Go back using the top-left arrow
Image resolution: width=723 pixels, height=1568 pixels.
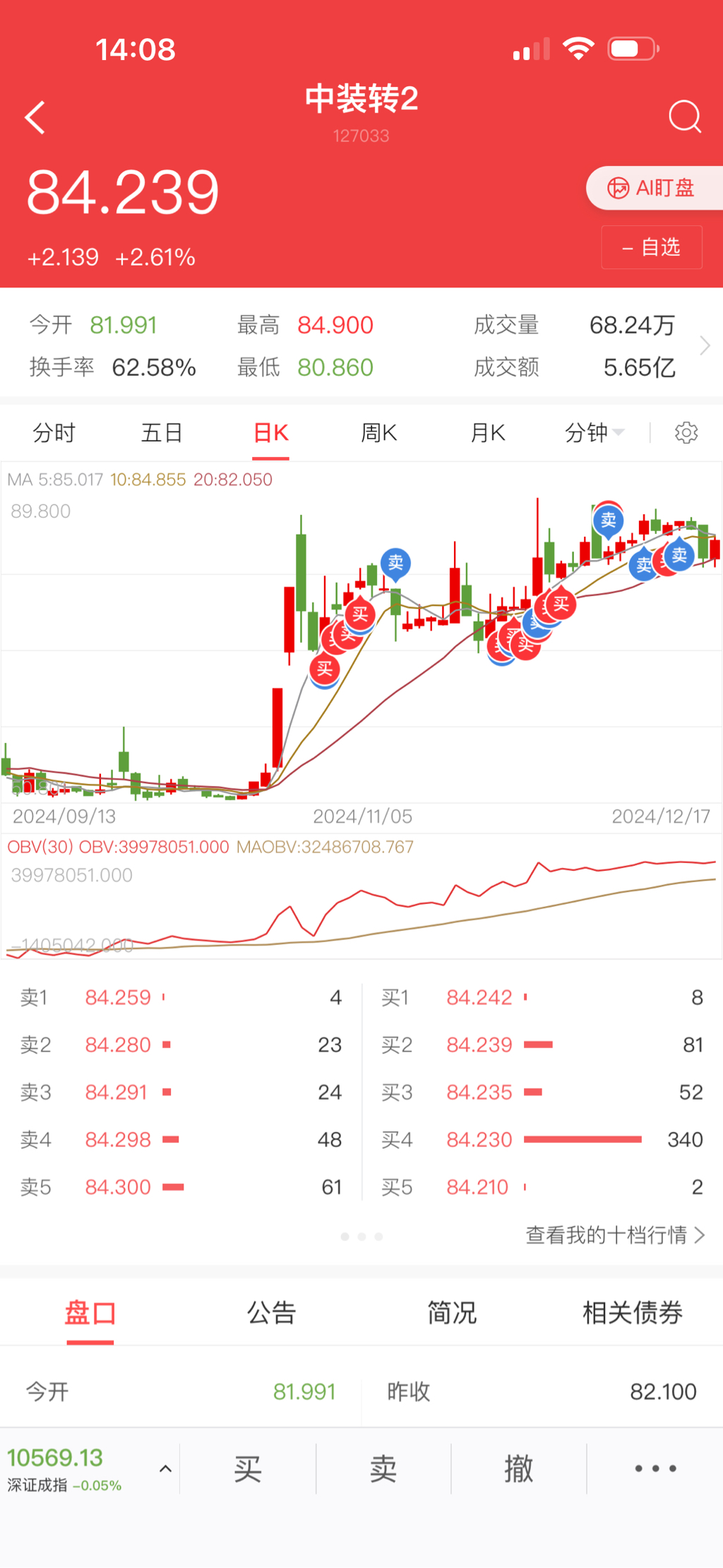coord(35,117)
